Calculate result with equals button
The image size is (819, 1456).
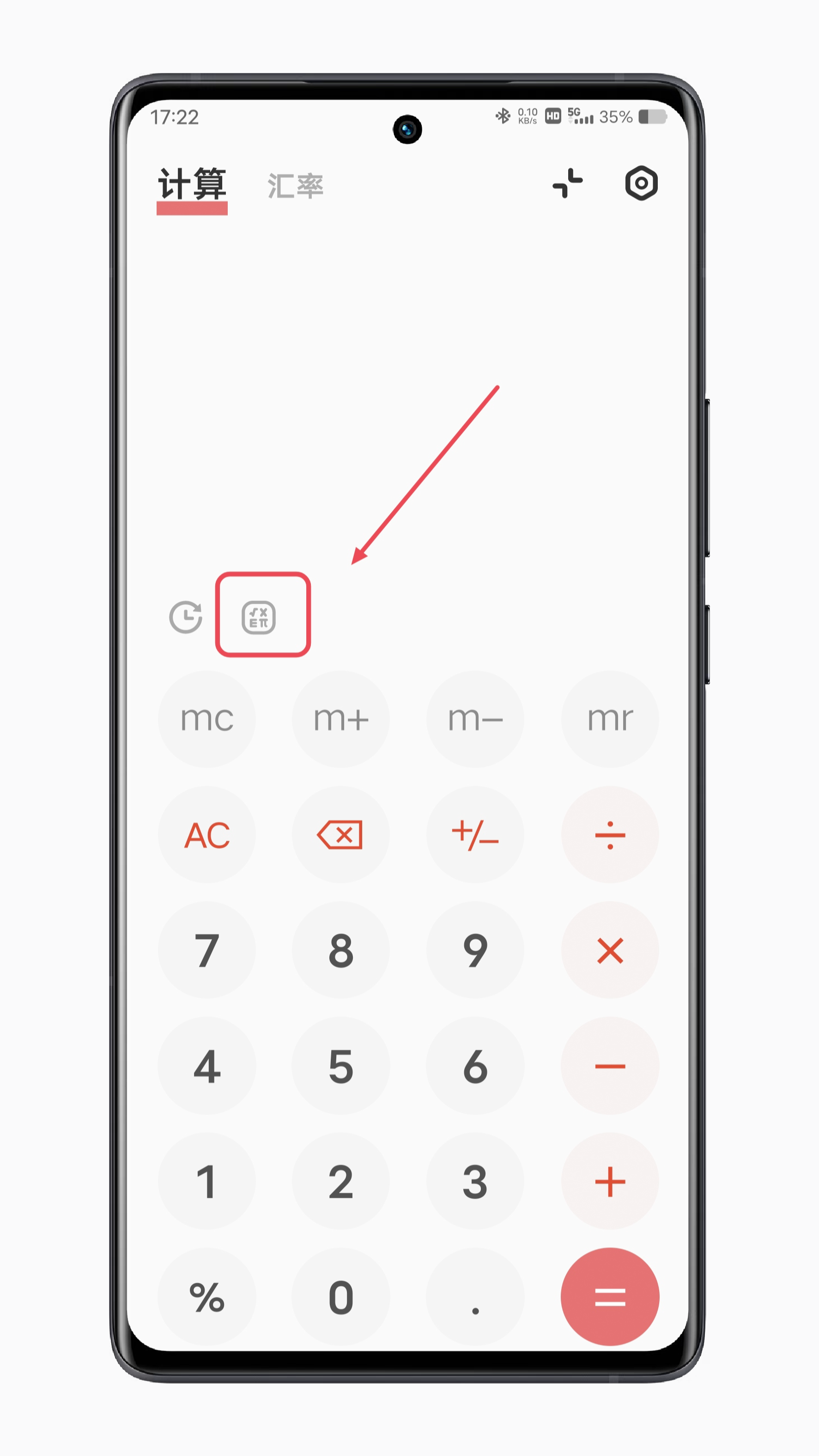tap(610, 1297)
